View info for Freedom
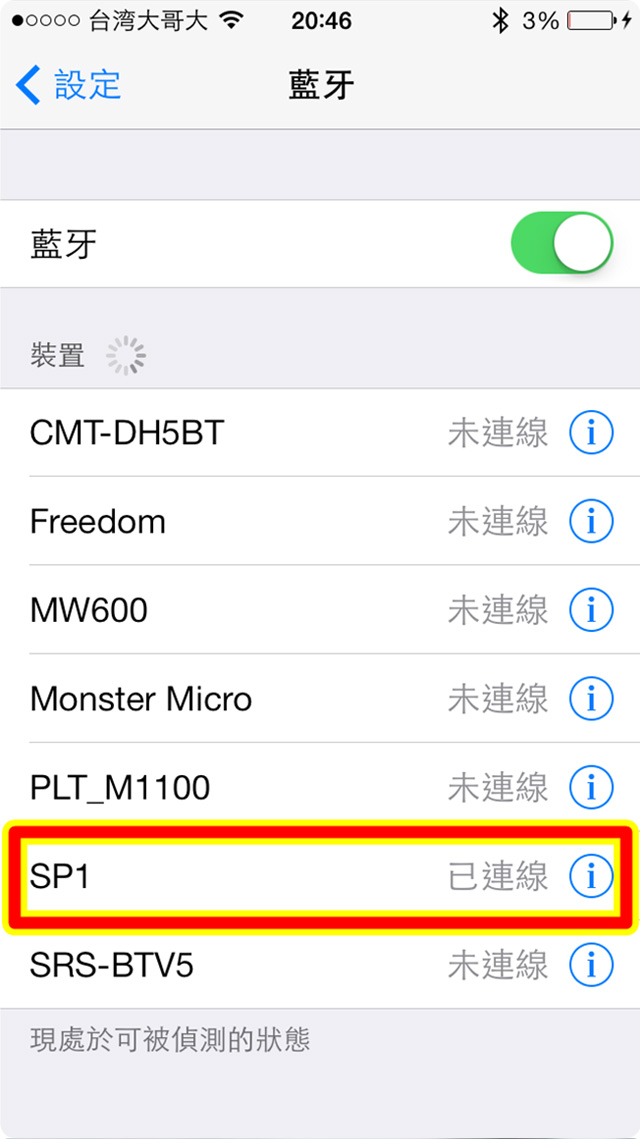The image size is (640, 1139). click(x=591, y=522)
